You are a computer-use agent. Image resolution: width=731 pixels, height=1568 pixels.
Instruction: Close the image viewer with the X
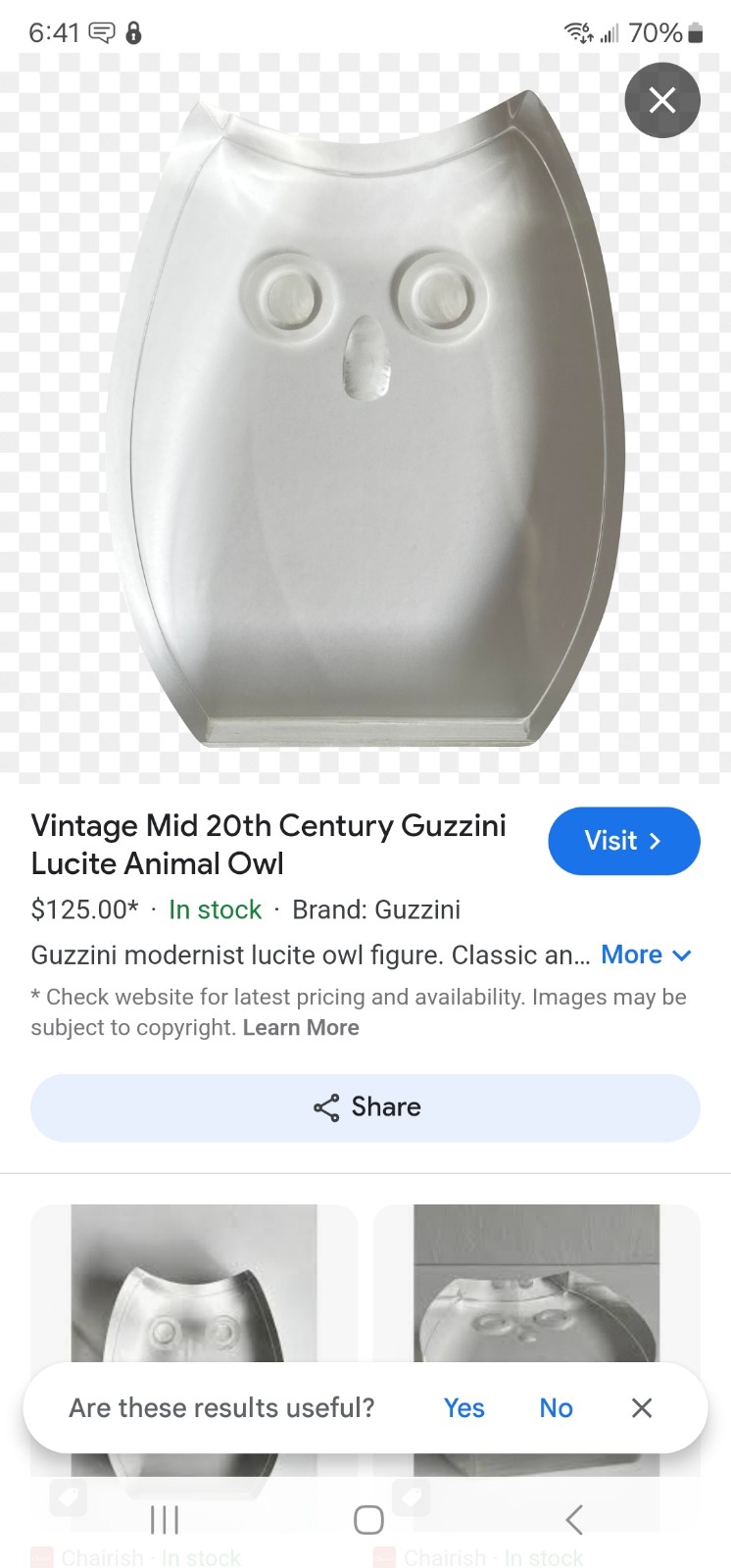(x=662, y=100)
